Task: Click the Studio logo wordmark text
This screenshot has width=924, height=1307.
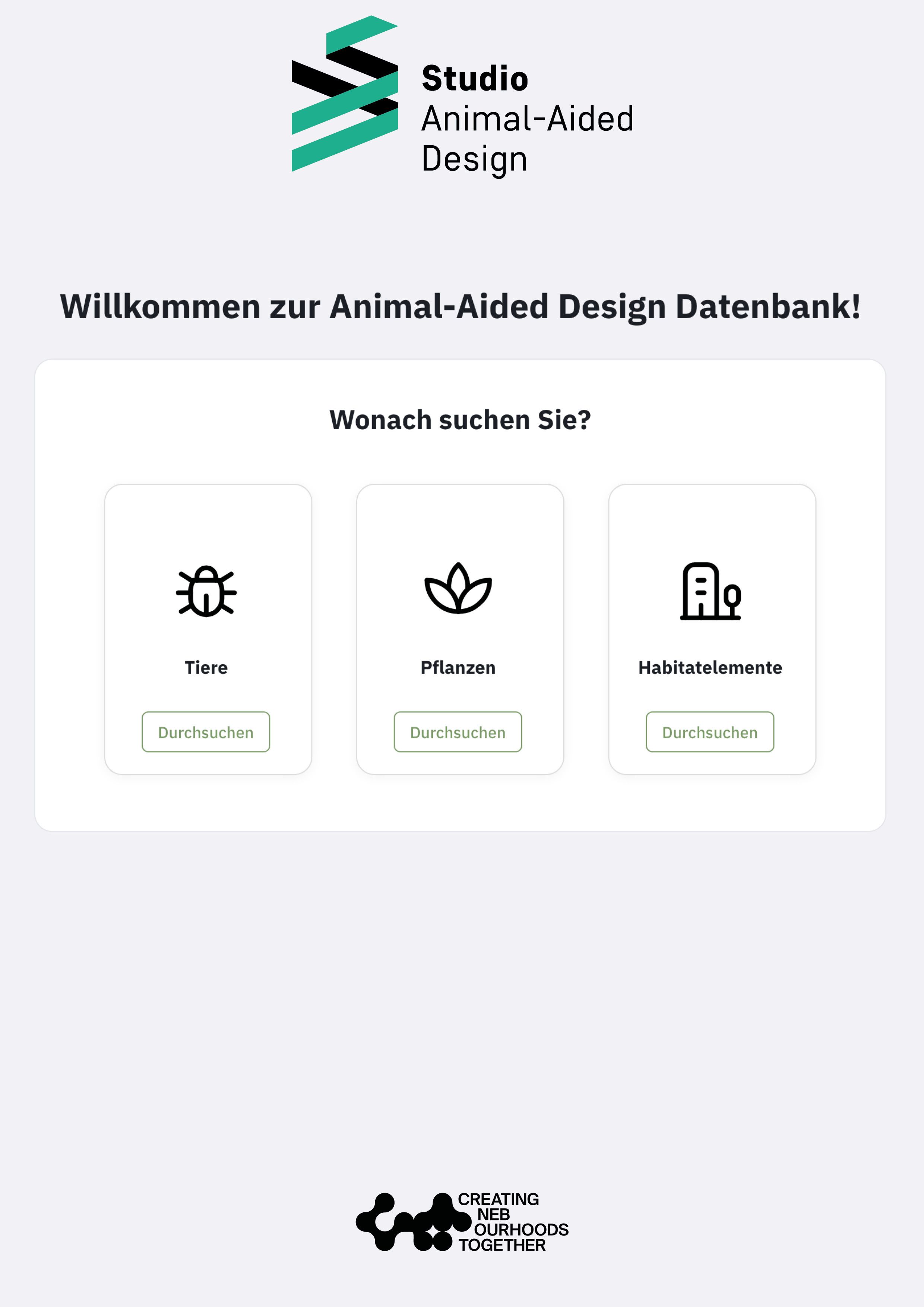Action: pyautogui.click(x=529, y=117)
